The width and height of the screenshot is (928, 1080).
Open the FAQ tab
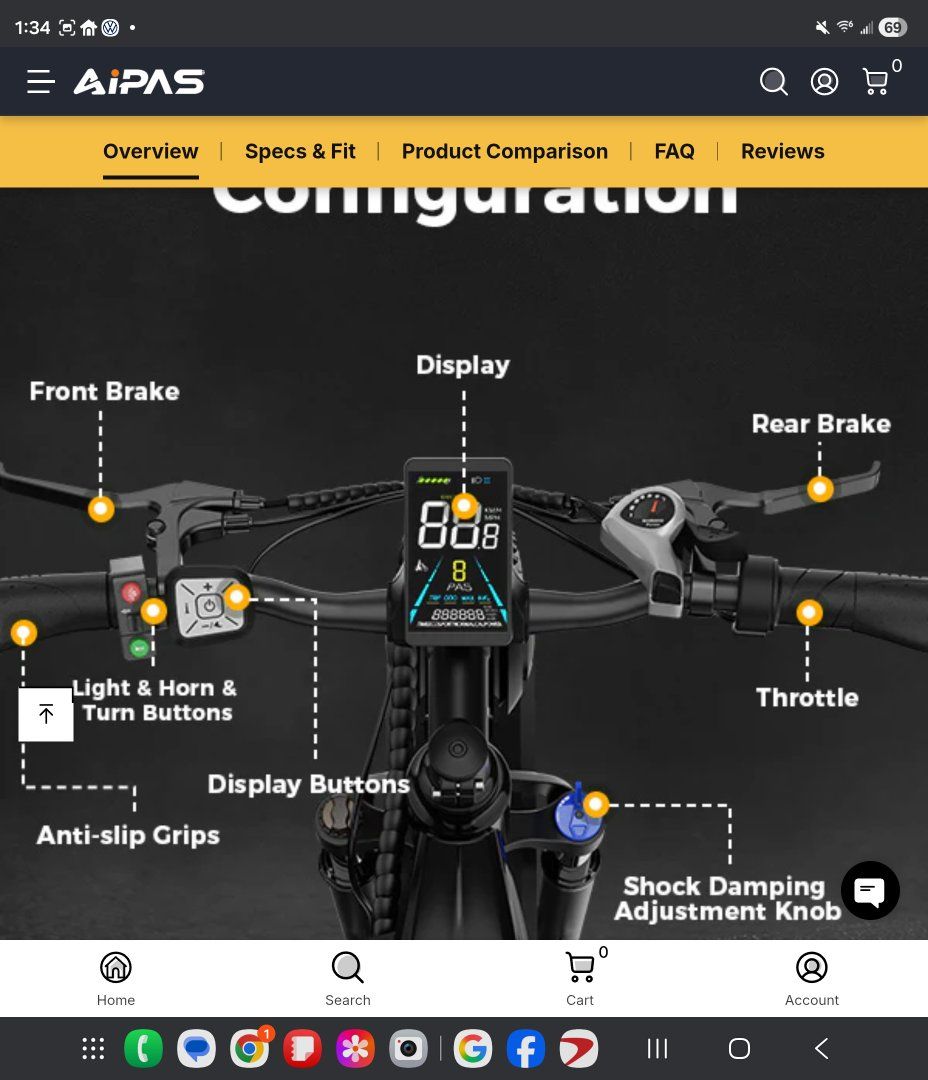(x=674, y=151)
